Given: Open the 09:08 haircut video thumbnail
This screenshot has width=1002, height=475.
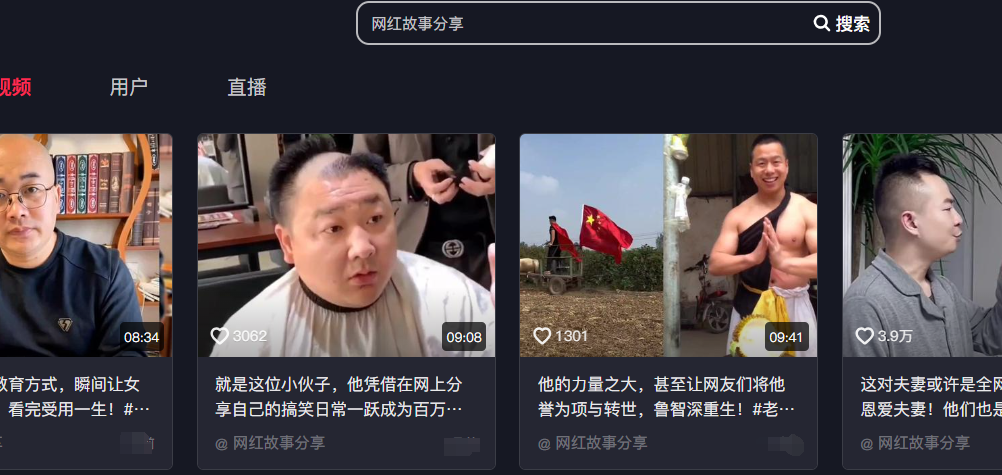Looking at the screenshot, I should [x=345, y=245].
